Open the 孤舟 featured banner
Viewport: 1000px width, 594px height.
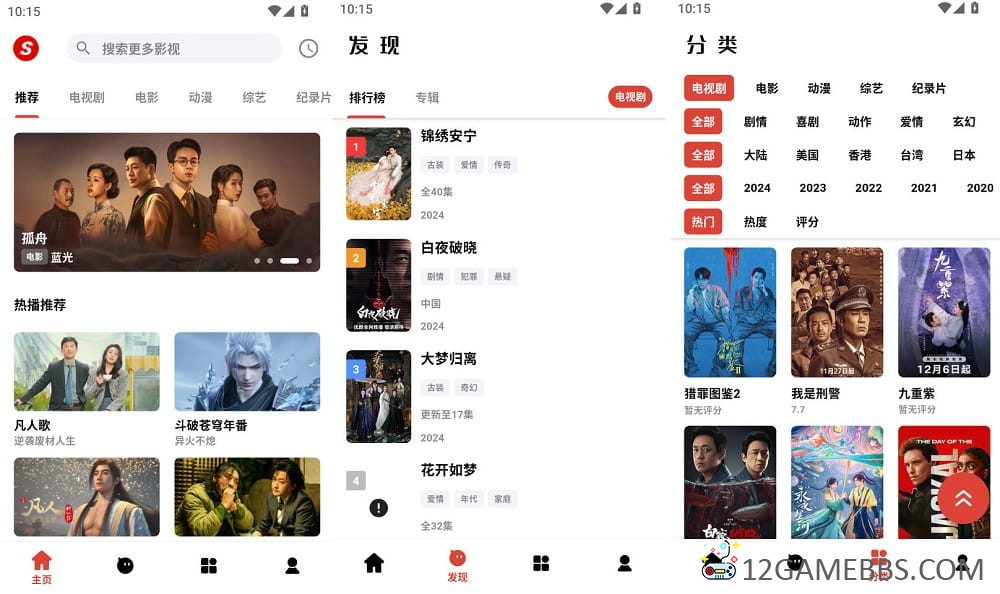(167, 202)
